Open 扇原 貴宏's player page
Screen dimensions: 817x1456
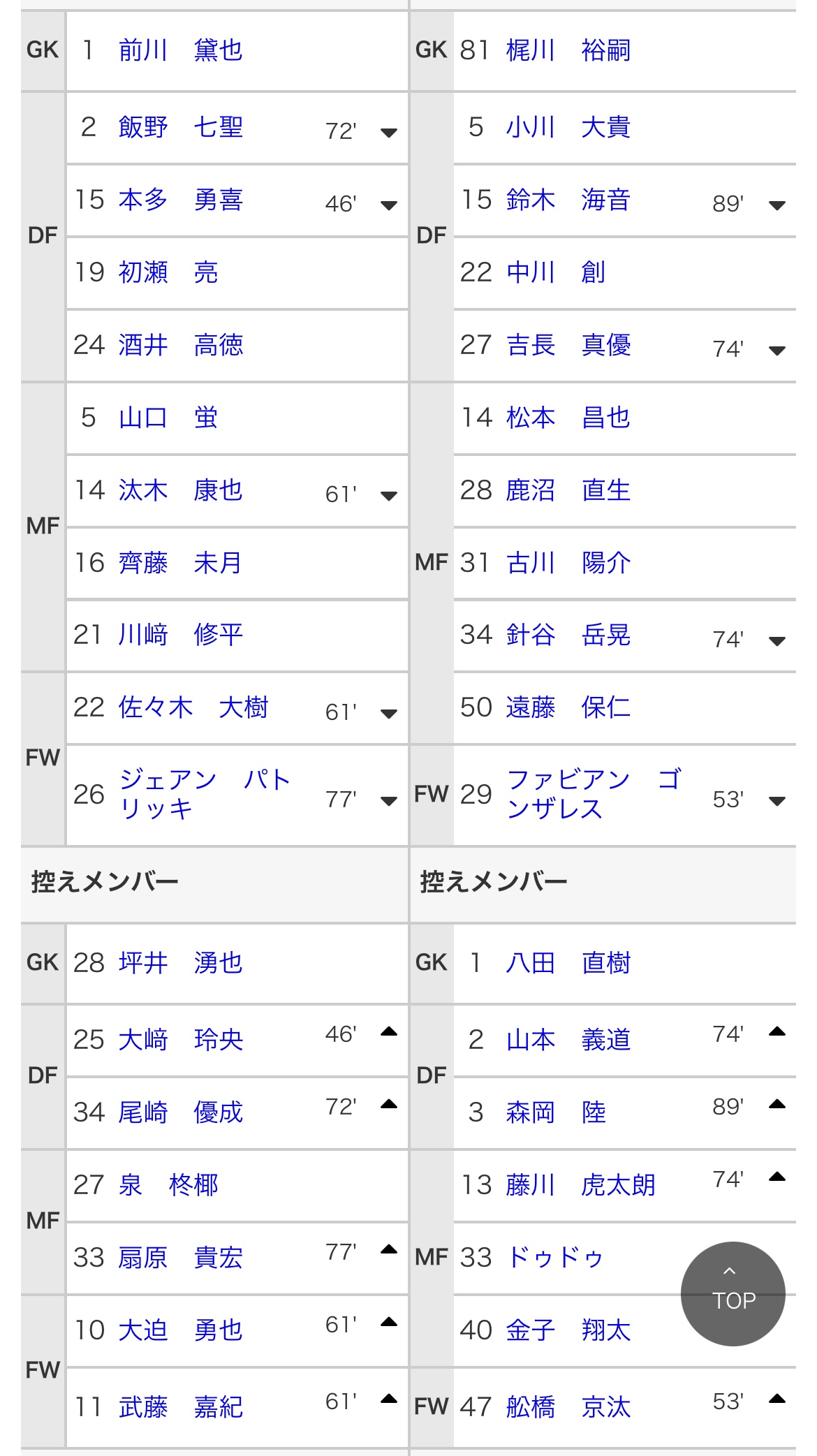[181, 1258]
